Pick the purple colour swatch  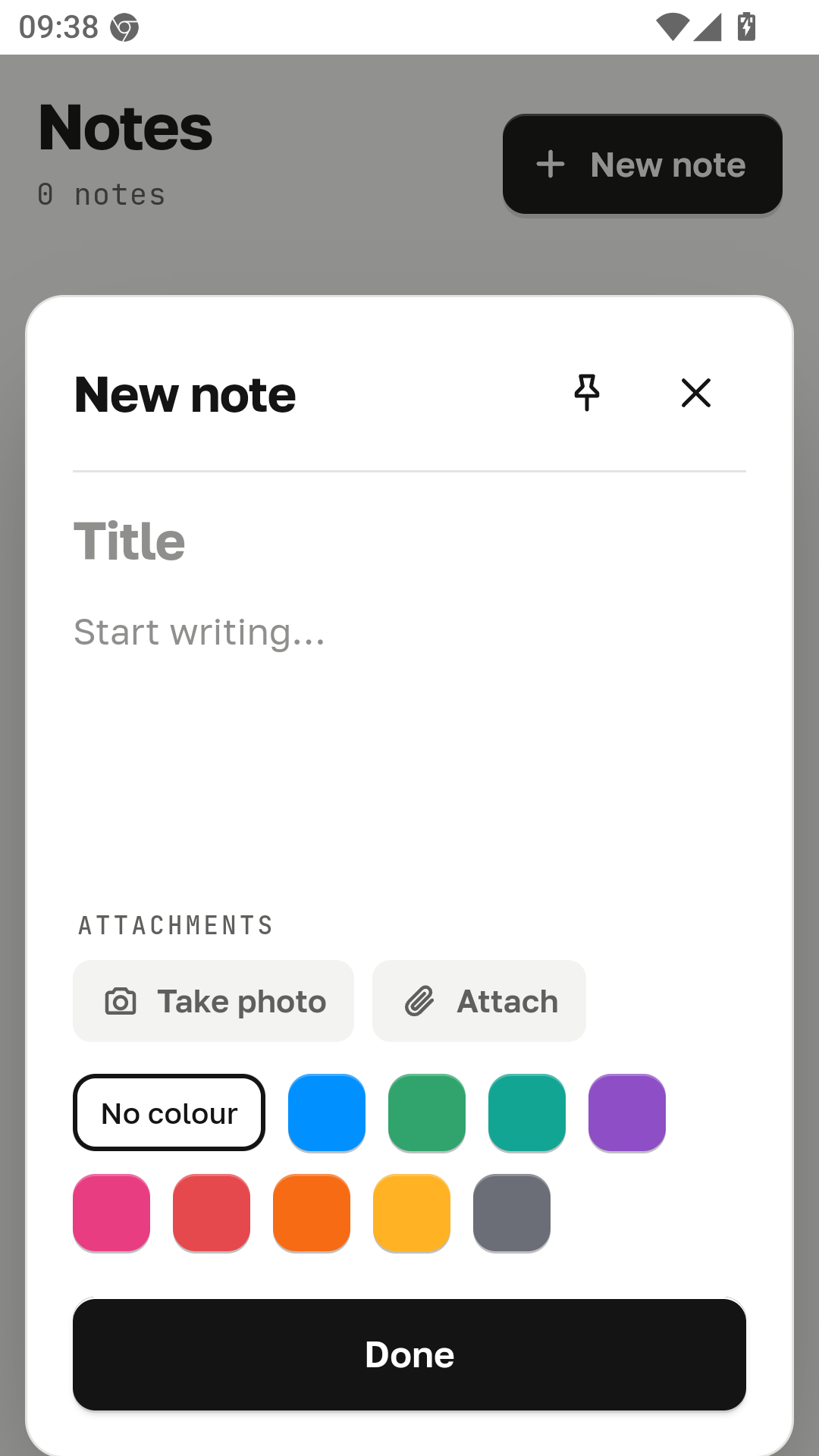pyautogui.click(x=627, y=1112)
